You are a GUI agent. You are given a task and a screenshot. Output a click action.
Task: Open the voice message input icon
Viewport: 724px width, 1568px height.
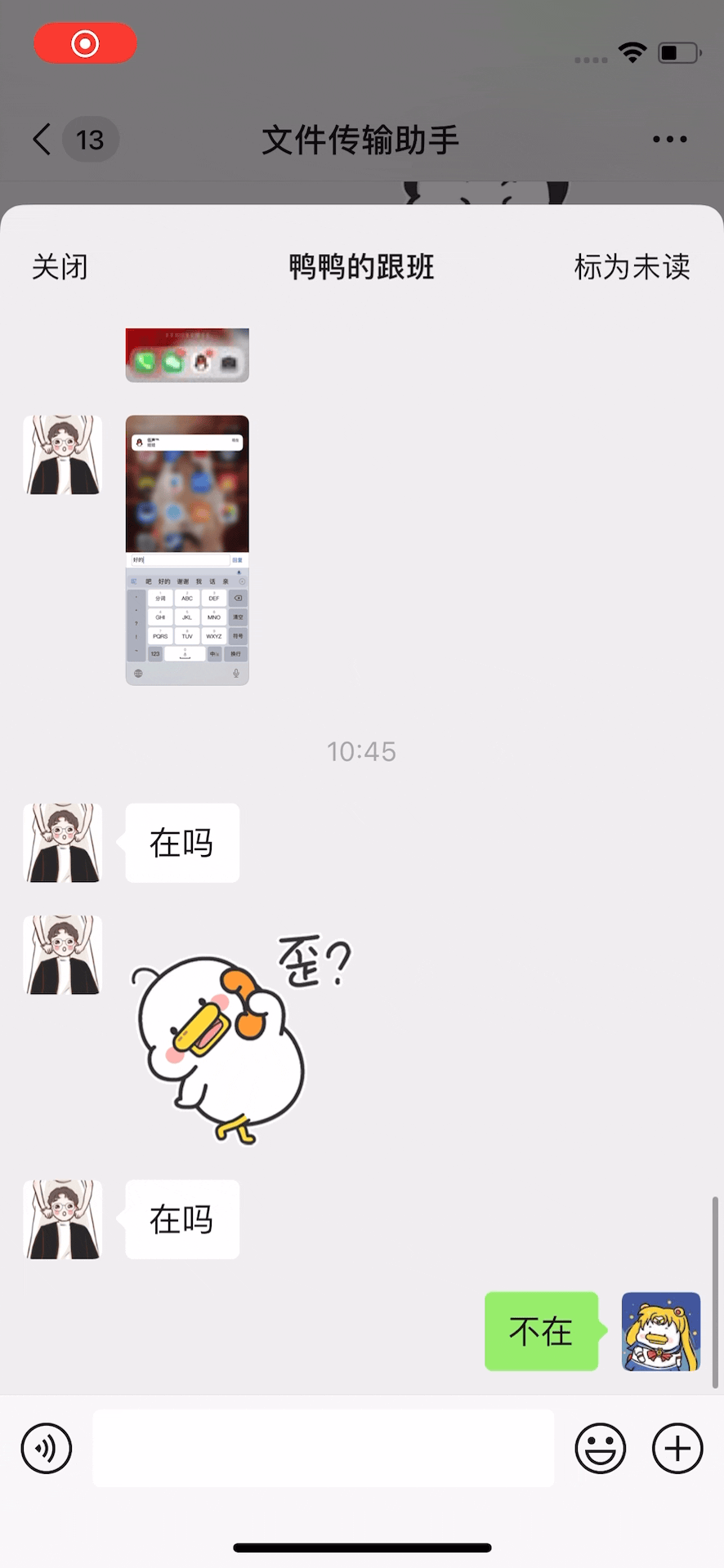46,1448
